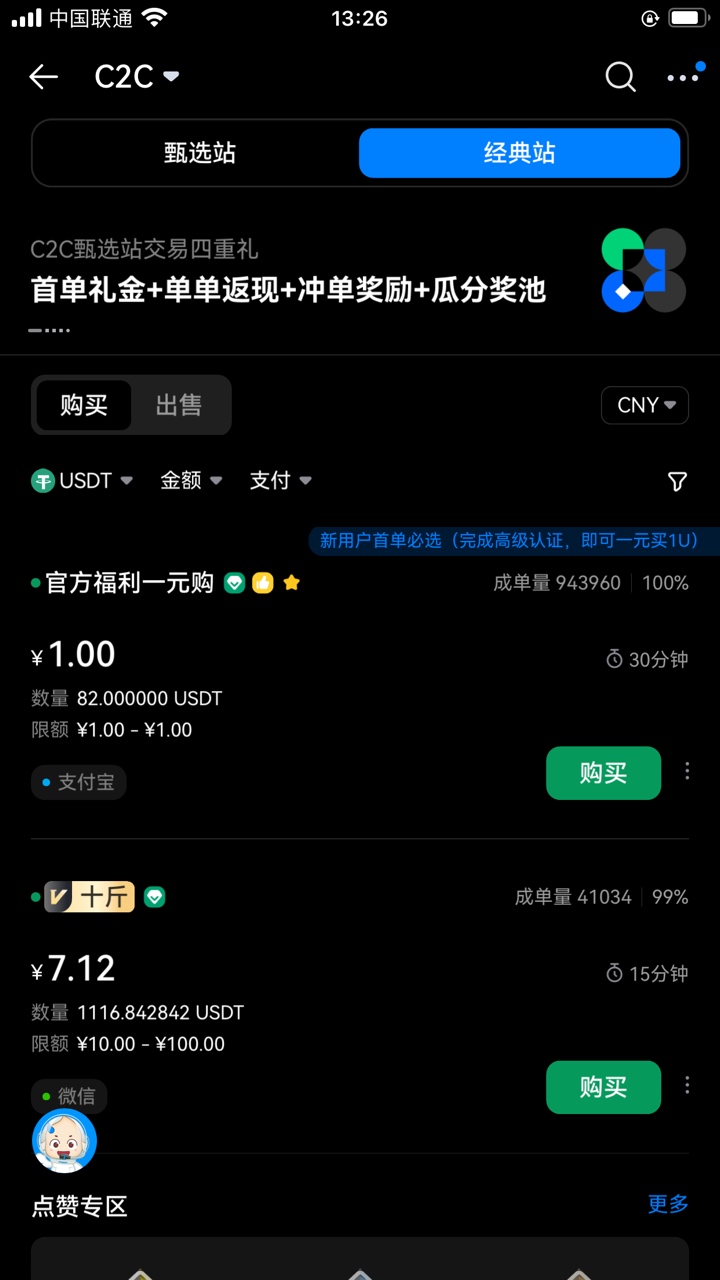Switch to the 甄选站 tab
Viewport: 720px width, 1280px height.
click(200, 153)
